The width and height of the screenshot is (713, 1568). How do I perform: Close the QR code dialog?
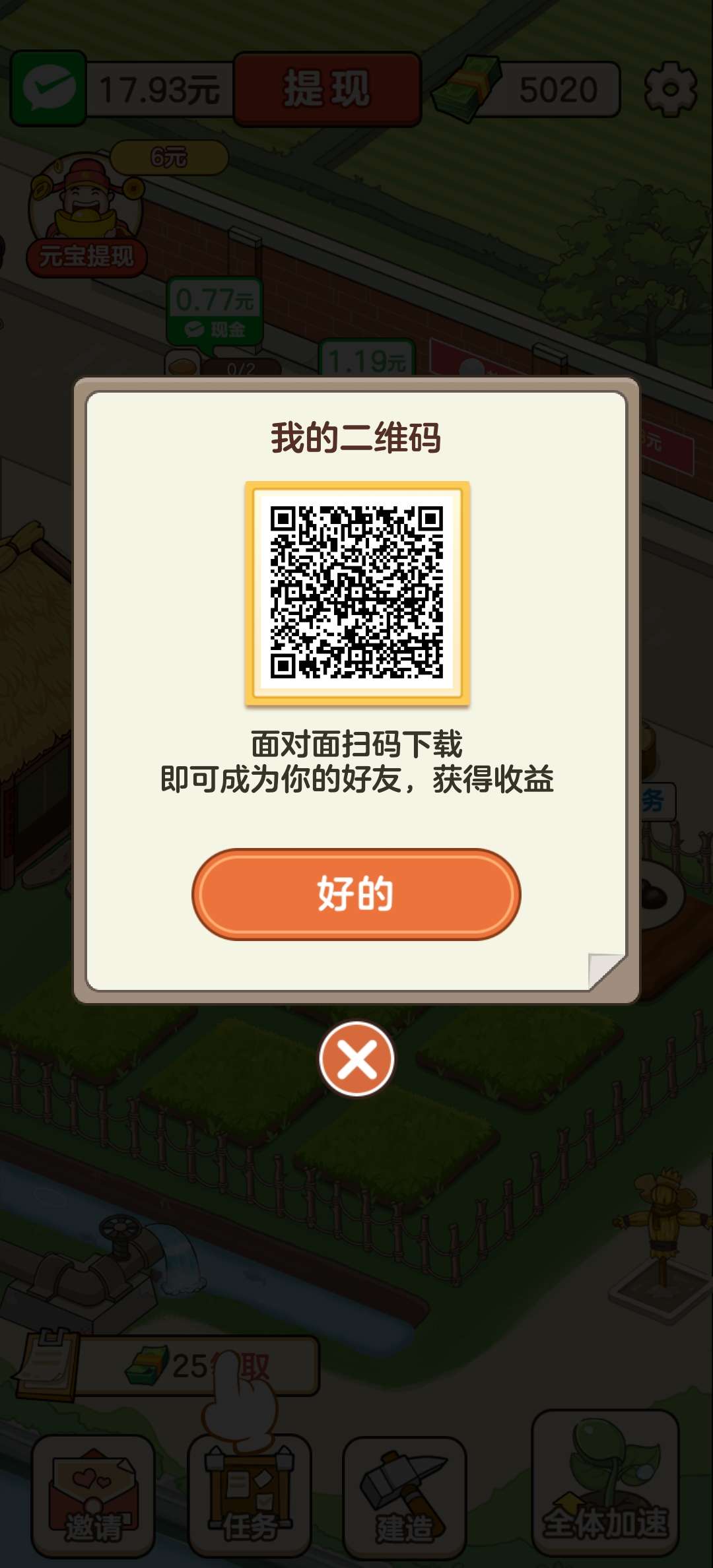click(356, 1059)
